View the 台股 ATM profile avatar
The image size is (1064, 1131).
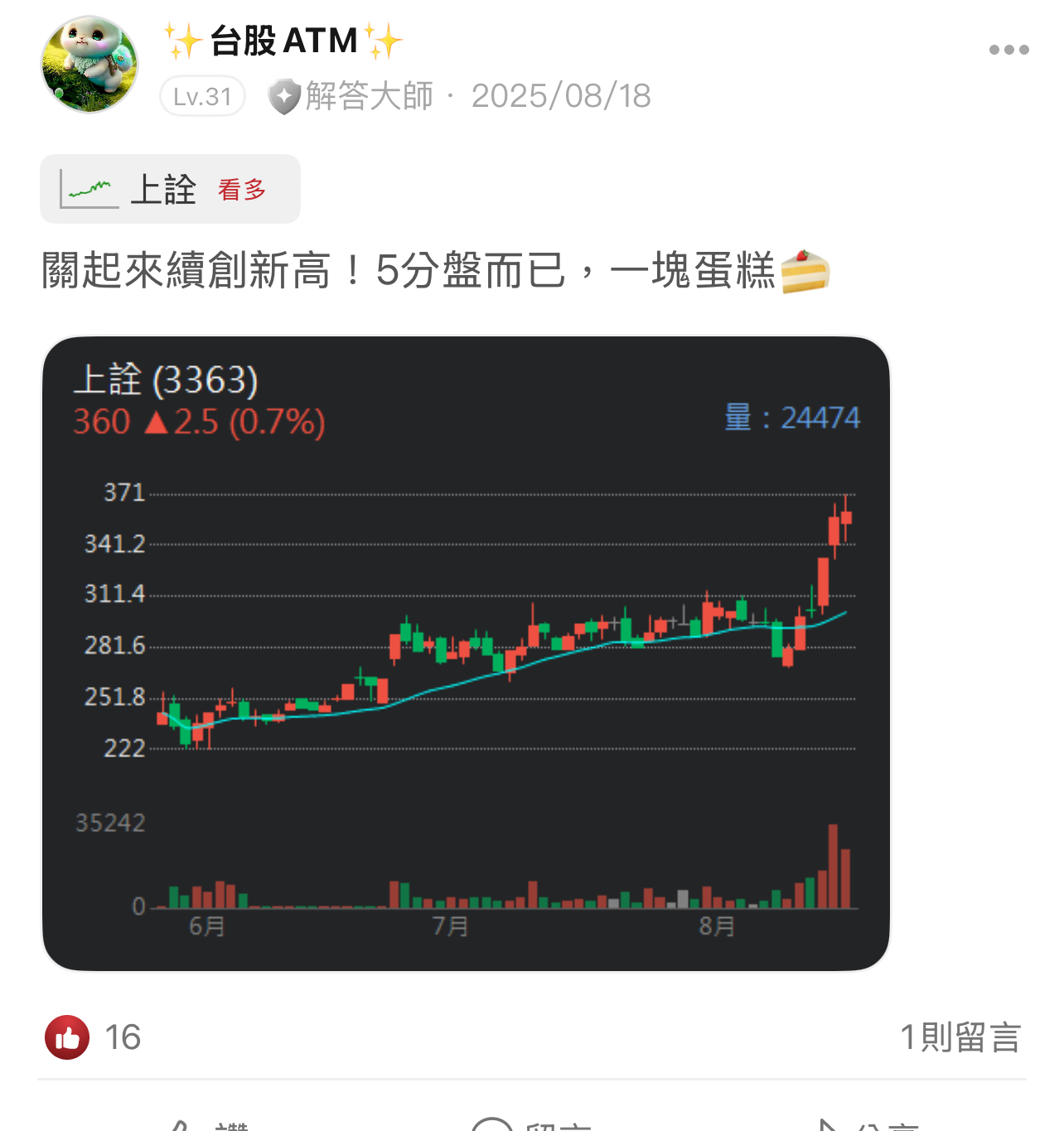pyautogui.click(x=89, y=65)
